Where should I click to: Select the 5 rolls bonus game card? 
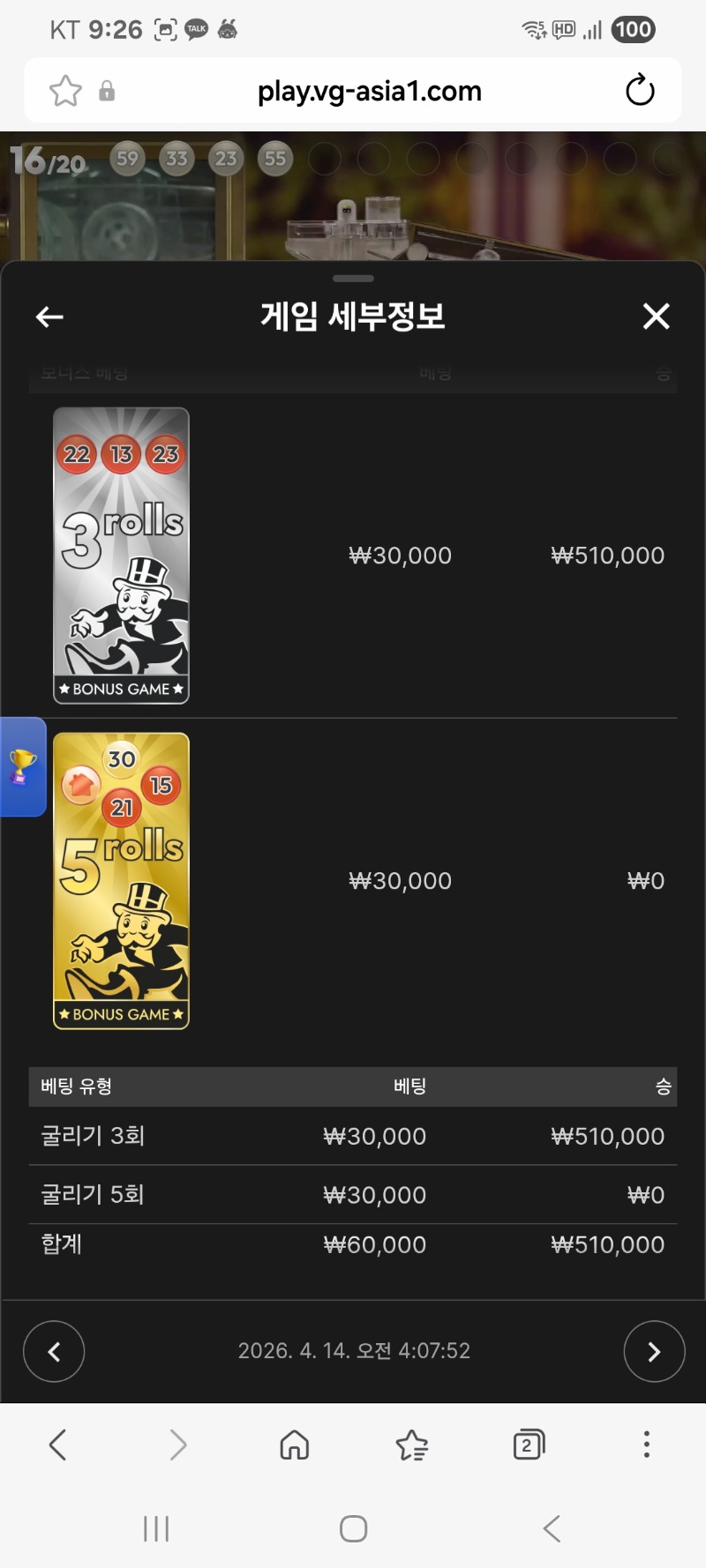click(121, 880)
